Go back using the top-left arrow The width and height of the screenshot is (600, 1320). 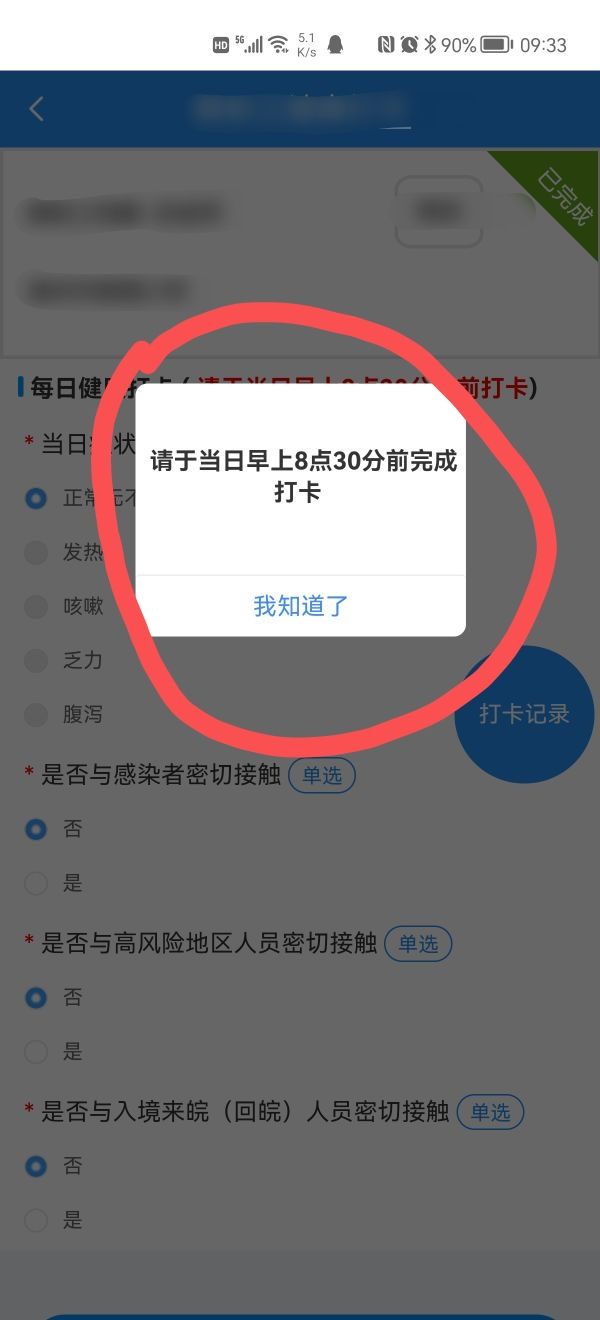pyautogui.click(x=37, y=109)
